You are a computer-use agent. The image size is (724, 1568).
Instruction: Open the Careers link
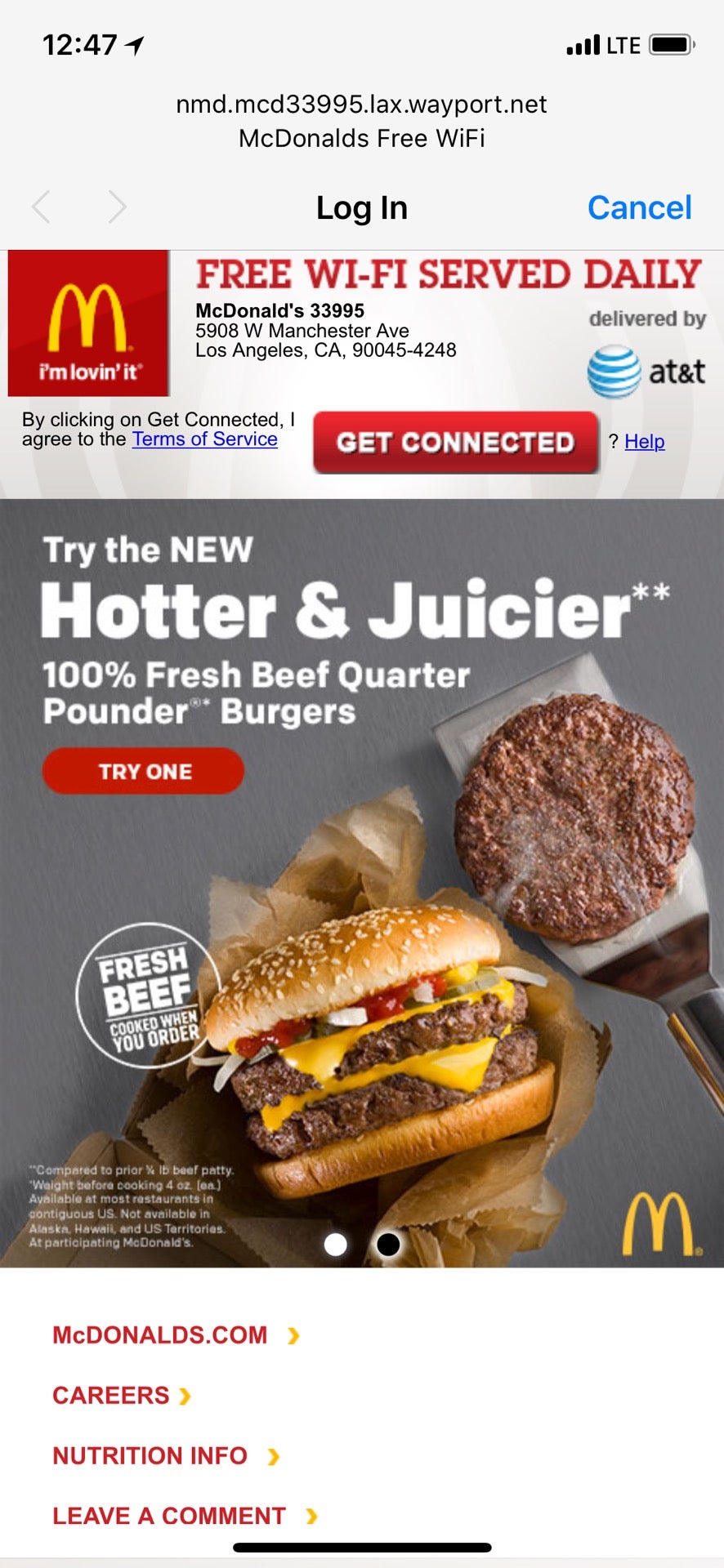click(111, 1396)
